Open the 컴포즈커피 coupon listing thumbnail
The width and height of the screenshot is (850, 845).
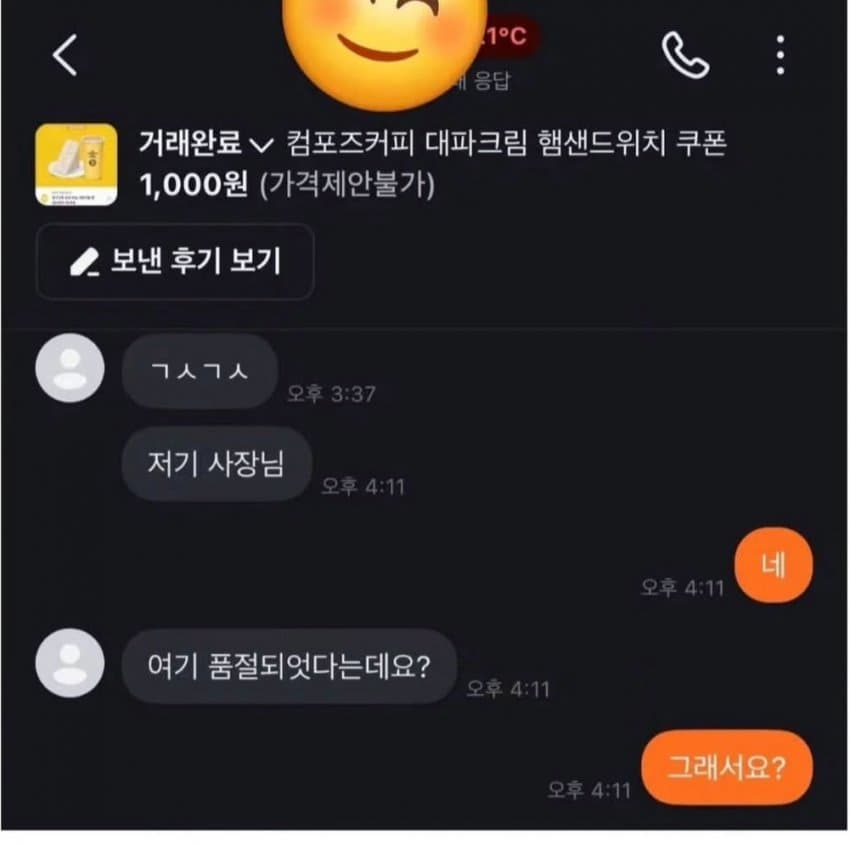coord(76,165)
